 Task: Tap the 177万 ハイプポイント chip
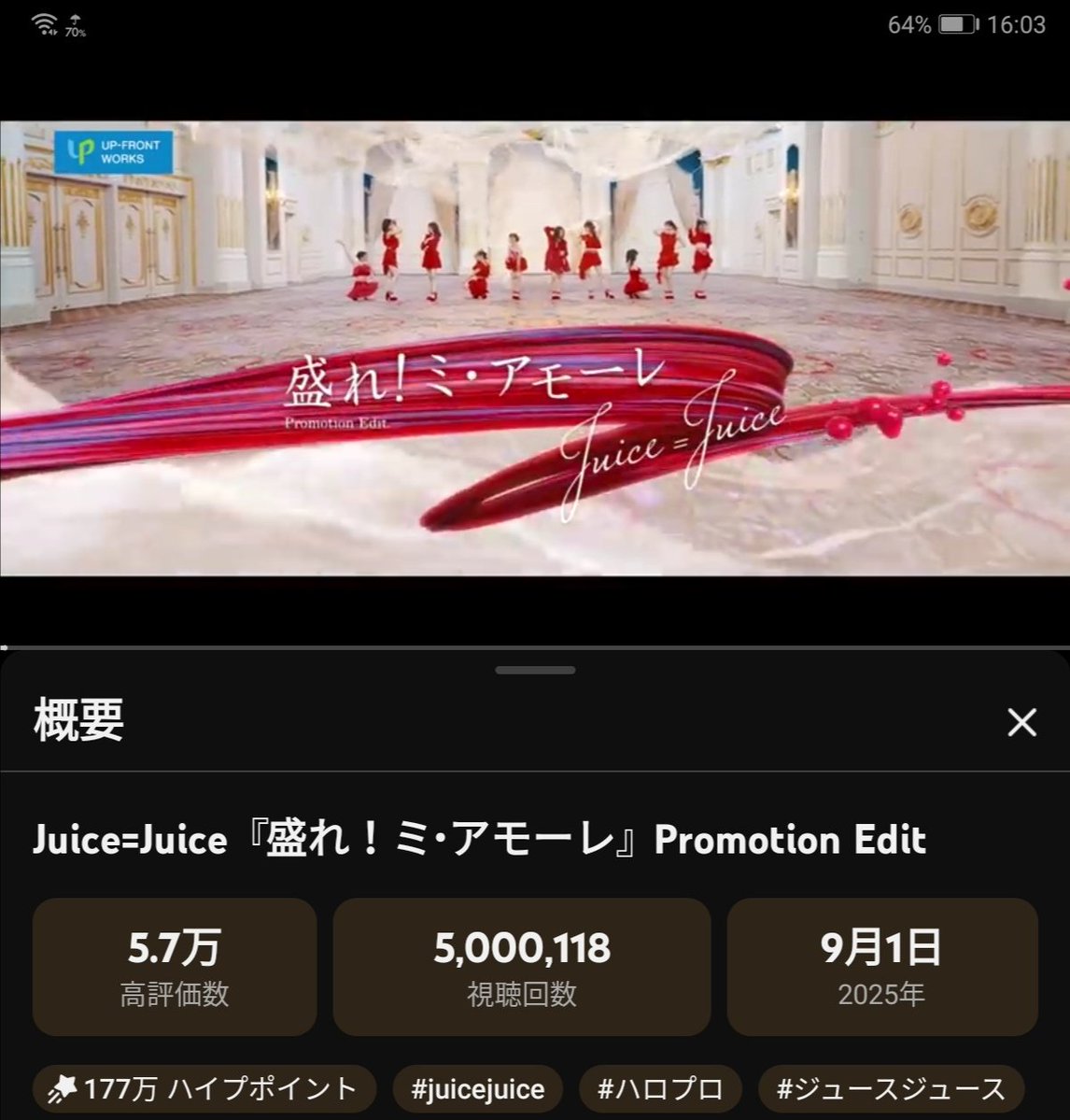click(204, 1089)
